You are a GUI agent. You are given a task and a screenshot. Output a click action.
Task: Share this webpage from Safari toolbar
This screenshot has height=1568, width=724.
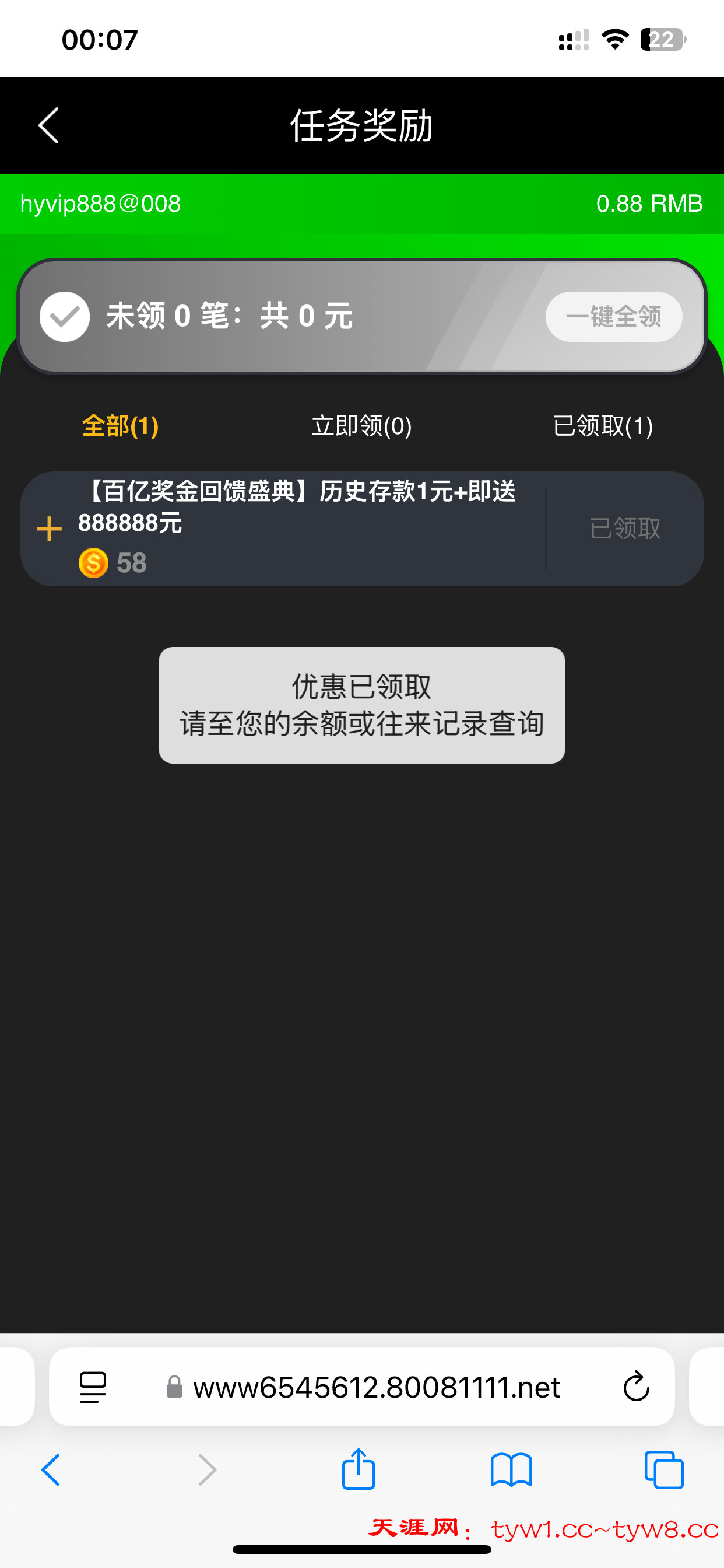point(359,1470)
